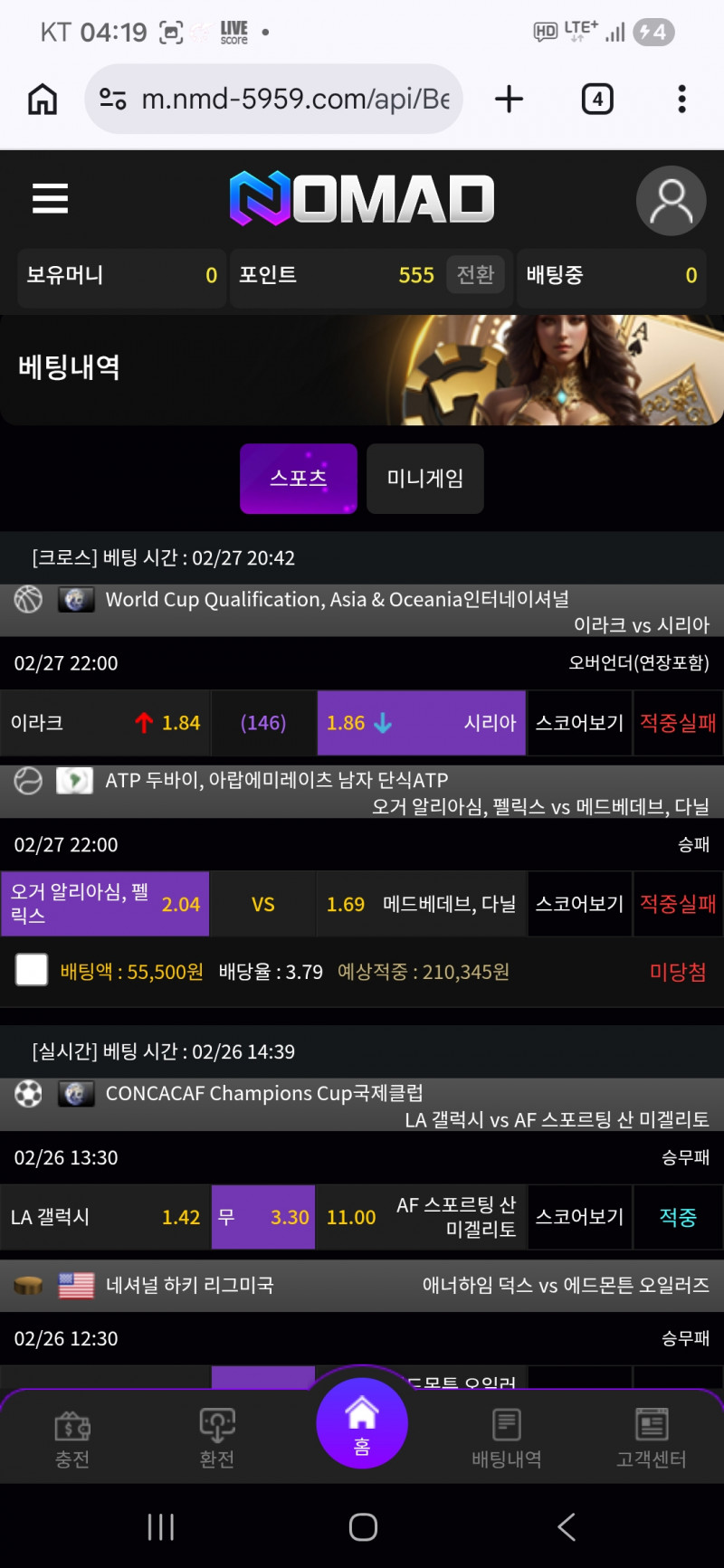Open 환전 in the bottom bar

[x=217, y=1437]
